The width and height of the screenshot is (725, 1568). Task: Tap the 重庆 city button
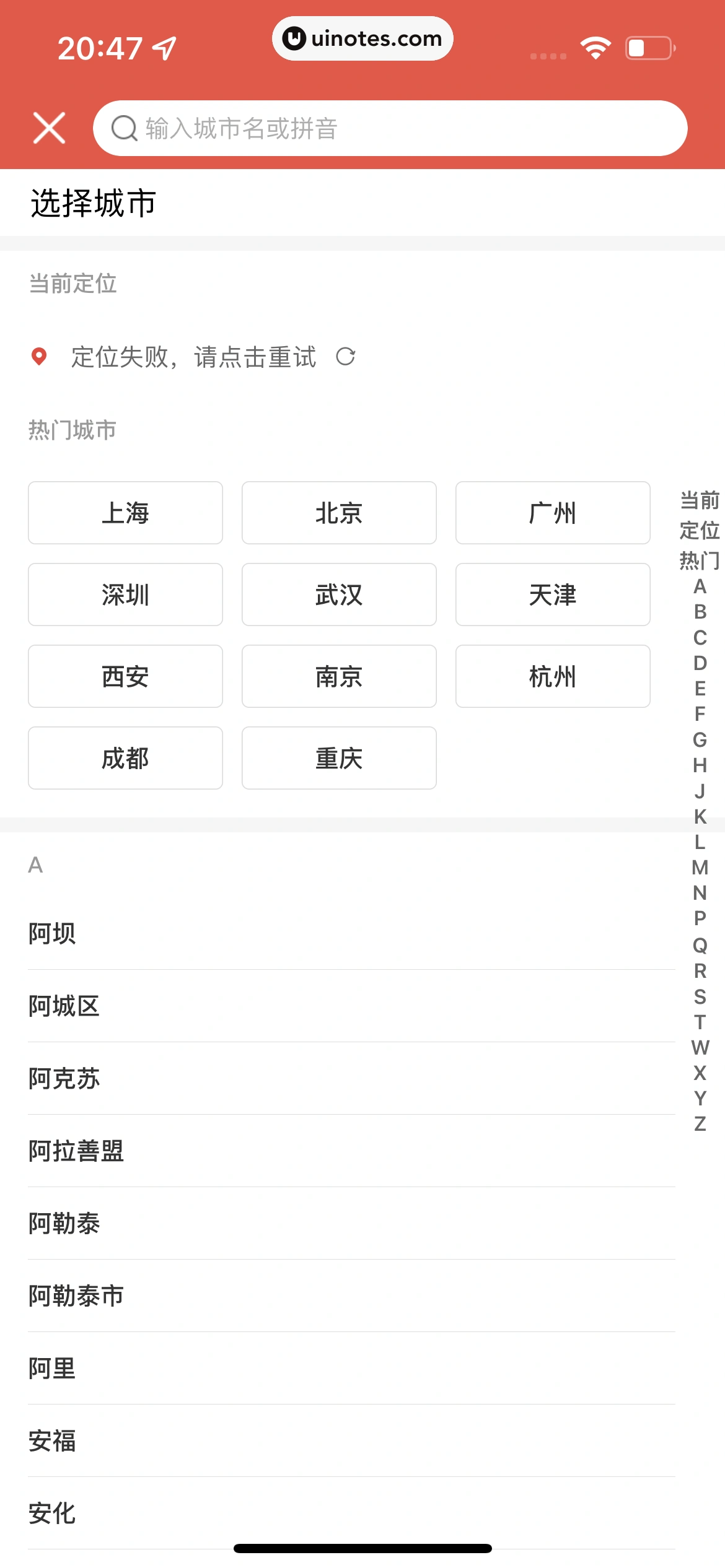click(339, 758)
